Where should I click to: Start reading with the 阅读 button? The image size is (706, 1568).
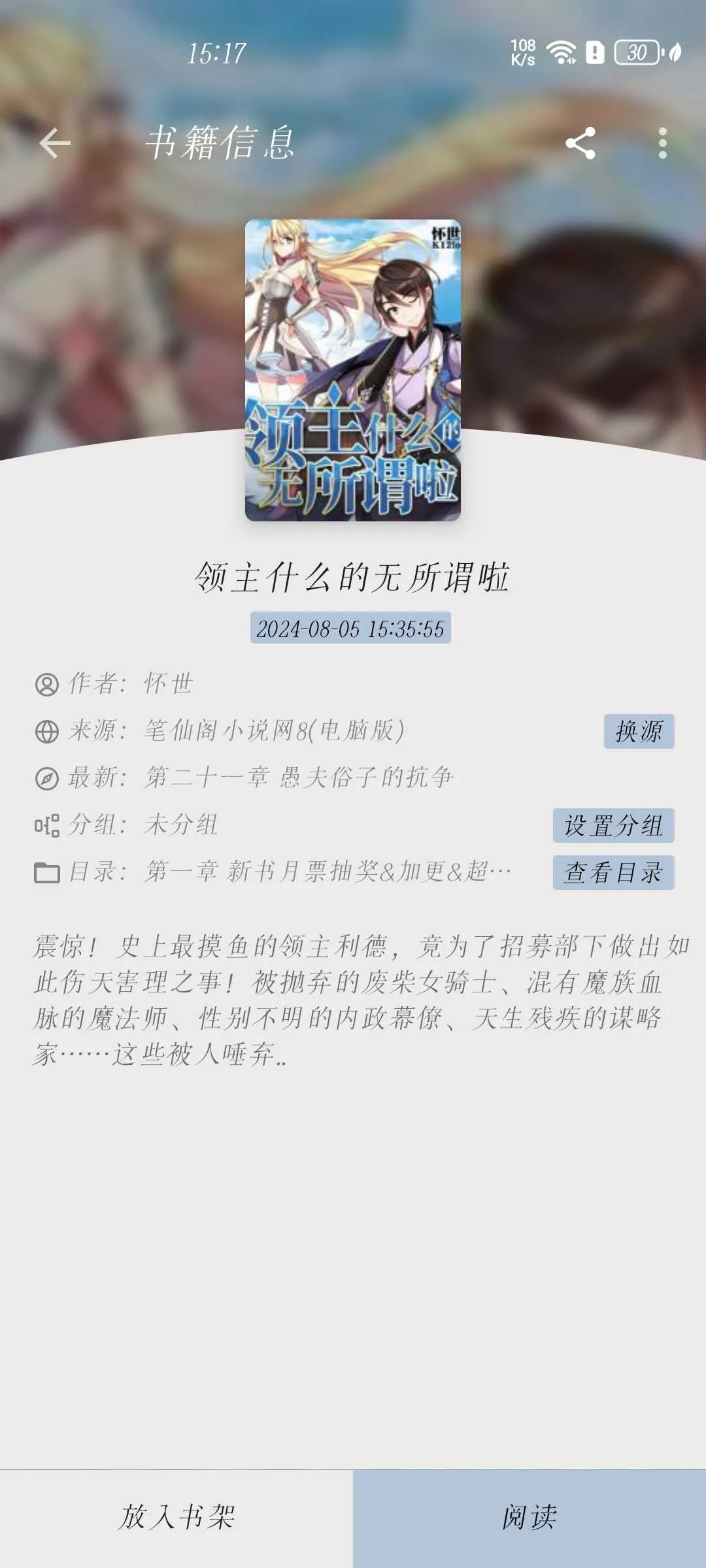click(529, 1518)
